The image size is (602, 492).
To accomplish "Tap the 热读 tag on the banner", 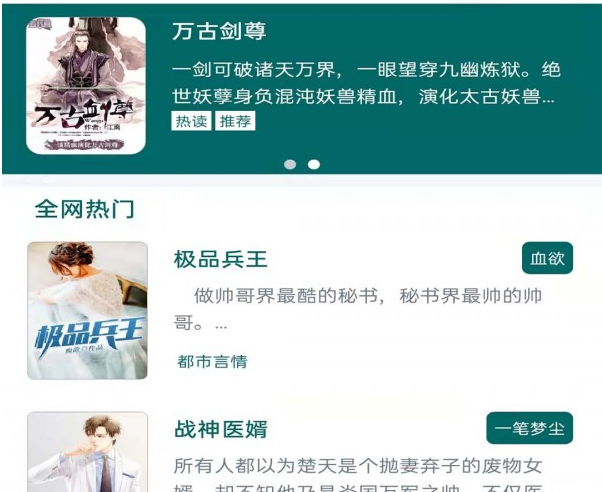I will [x=192, y=121].
